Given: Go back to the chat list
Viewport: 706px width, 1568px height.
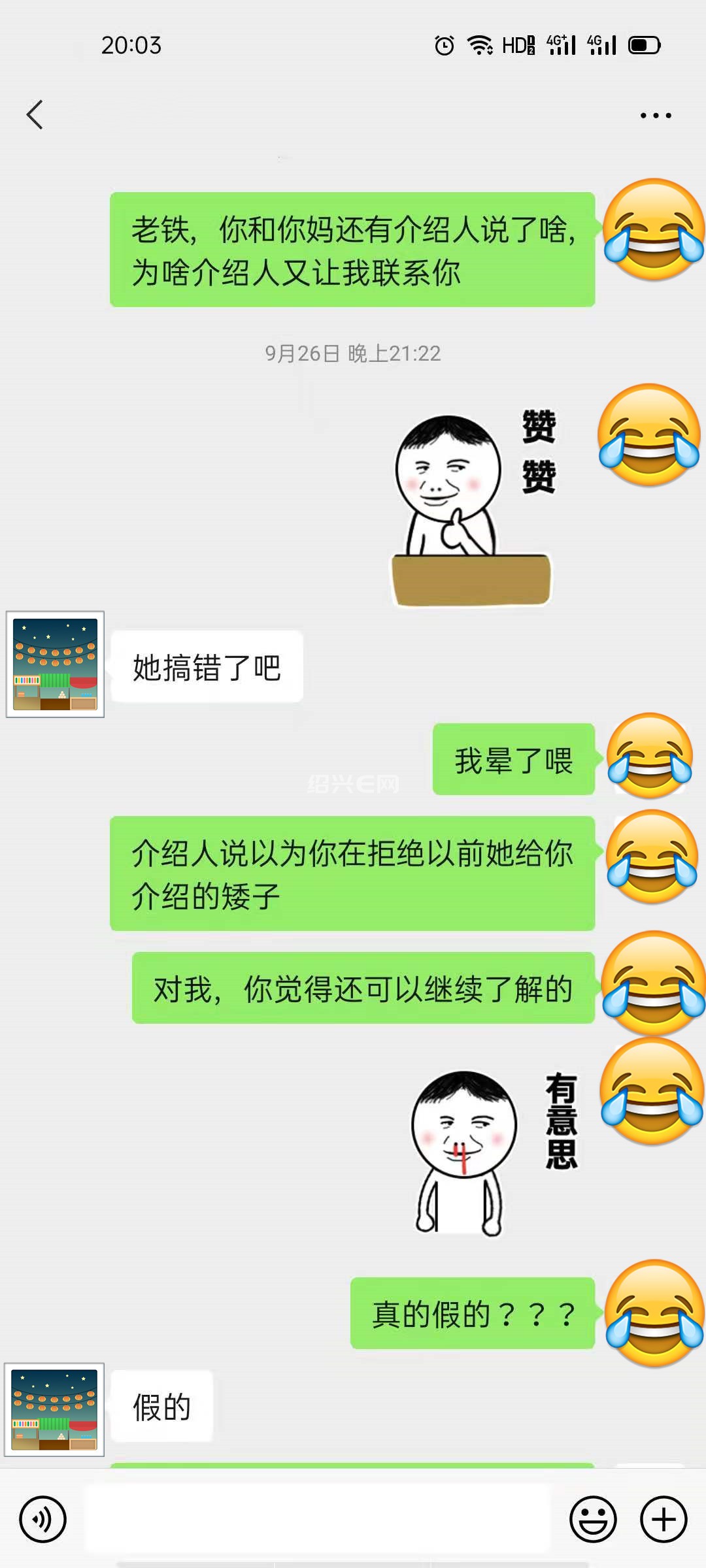Looking at the screenshot, I should tap(35, 115).
